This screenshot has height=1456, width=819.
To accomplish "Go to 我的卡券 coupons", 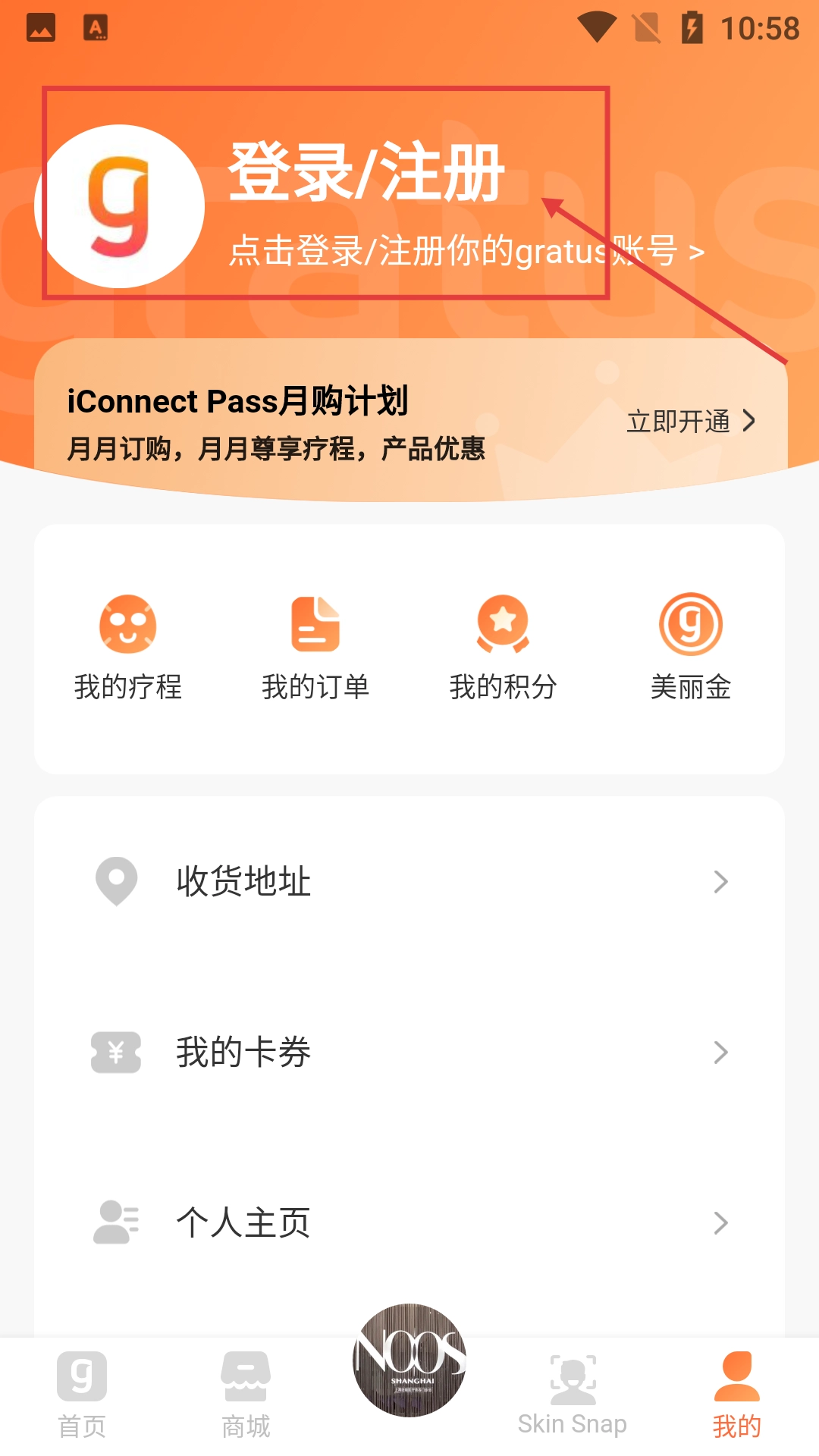I will pyautogui.click(x=409, y=1052).
